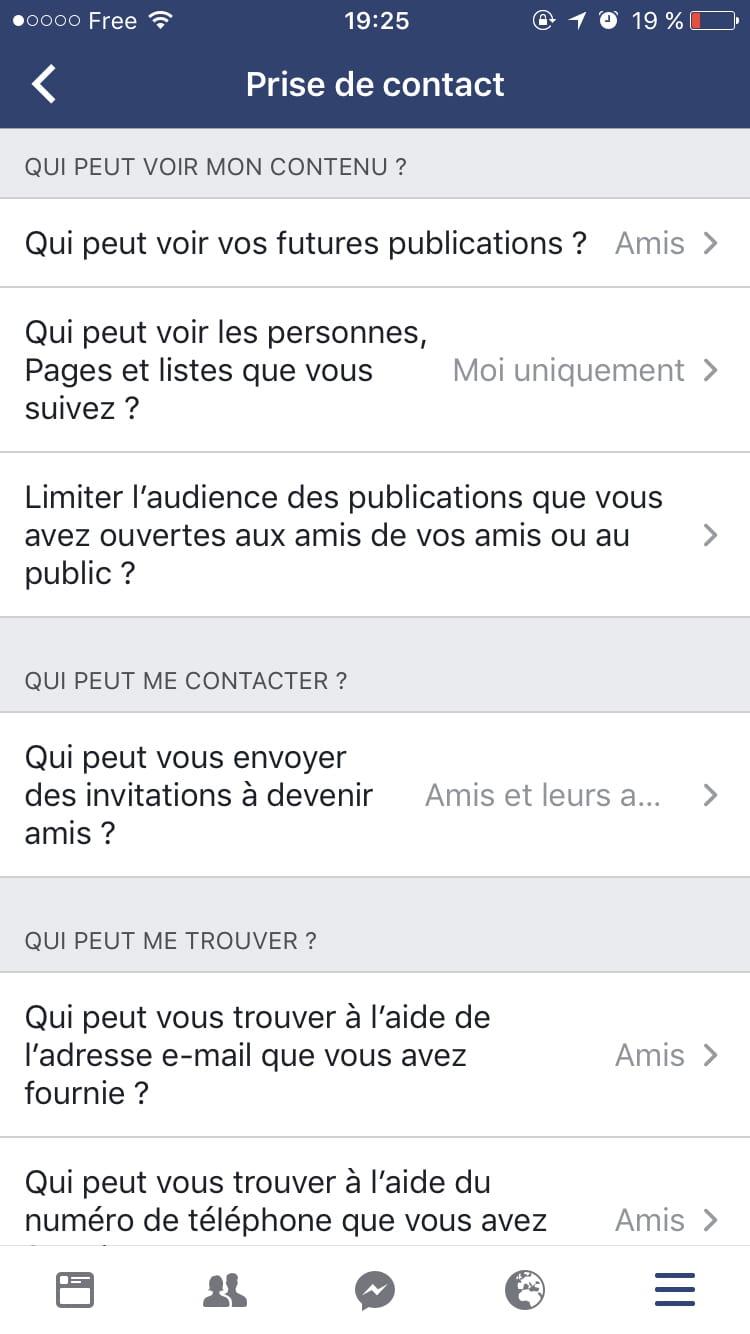The image size is (750, 1334).
Task: Open the hamburger menu tab
Action: [675, 1290]
